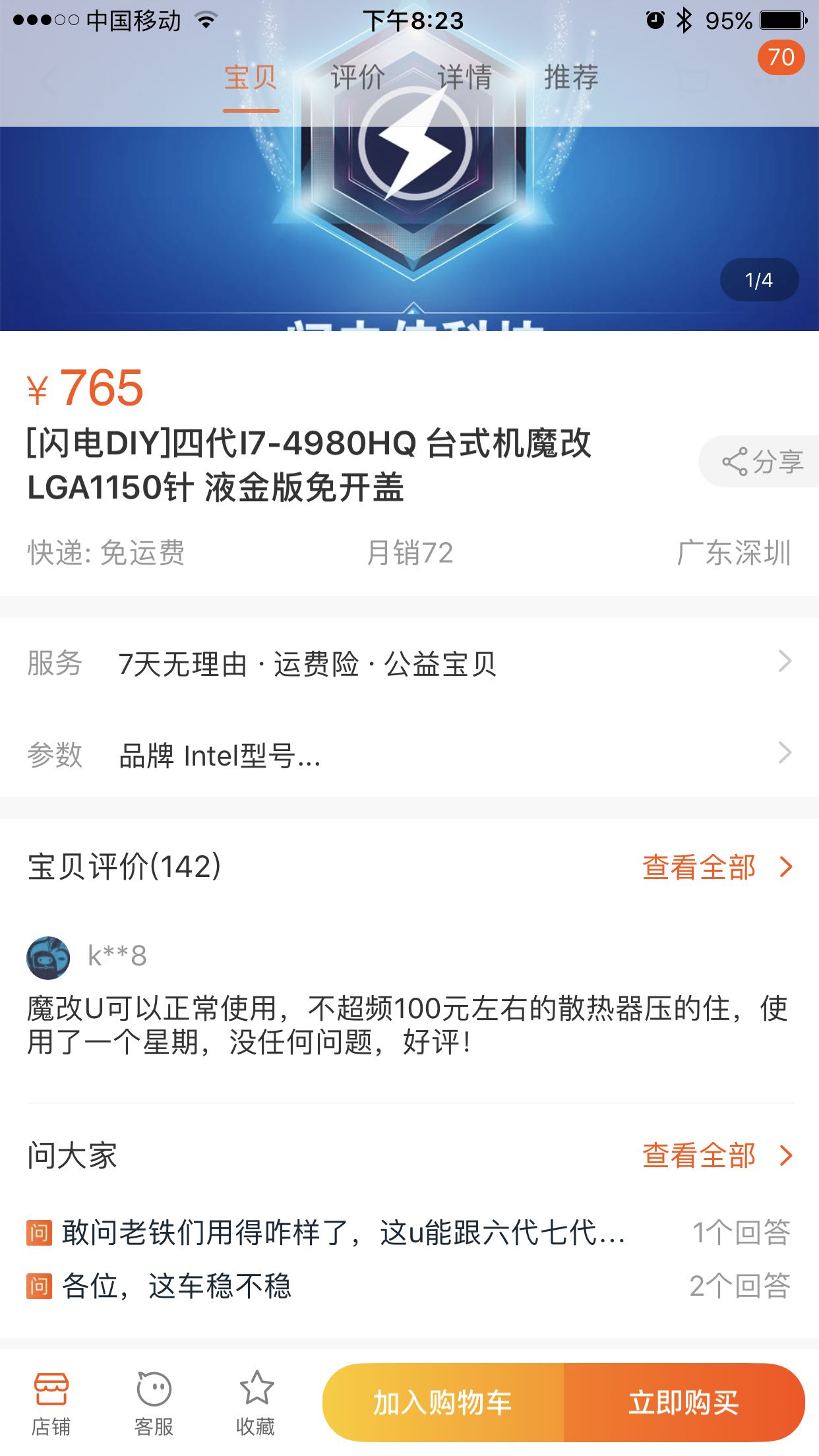This screenshot has width=819, height=1456.
Task: Open the 服务 guarantees row
Action: 409,663
